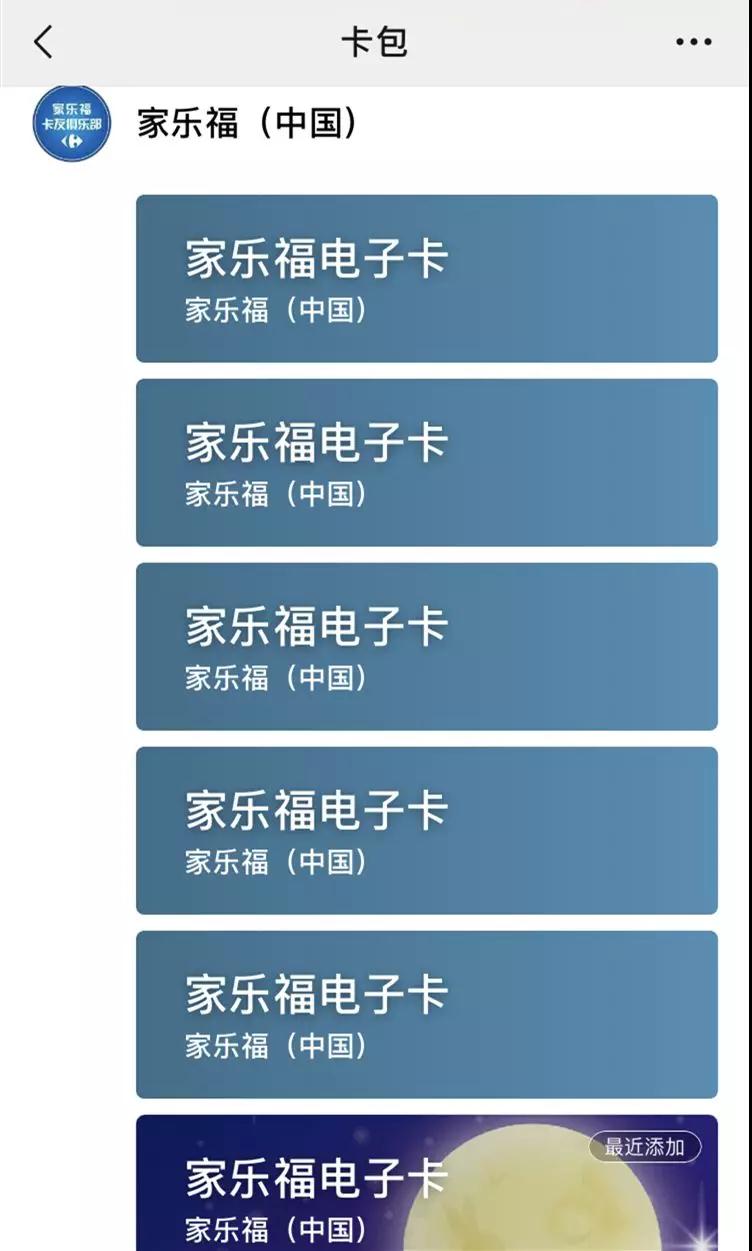Go back from the 卡包 screen

pyautogui.click(x=42, y=43)
